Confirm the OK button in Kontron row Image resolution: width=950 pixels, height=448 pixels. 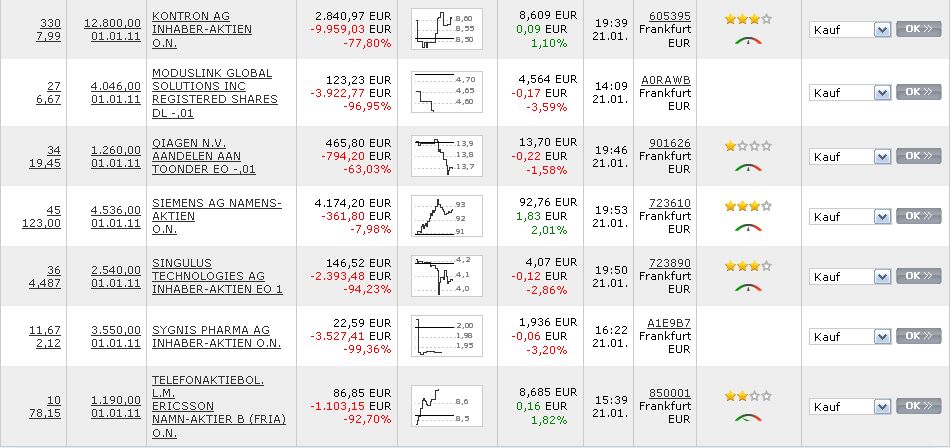click(x=918, y=29)
